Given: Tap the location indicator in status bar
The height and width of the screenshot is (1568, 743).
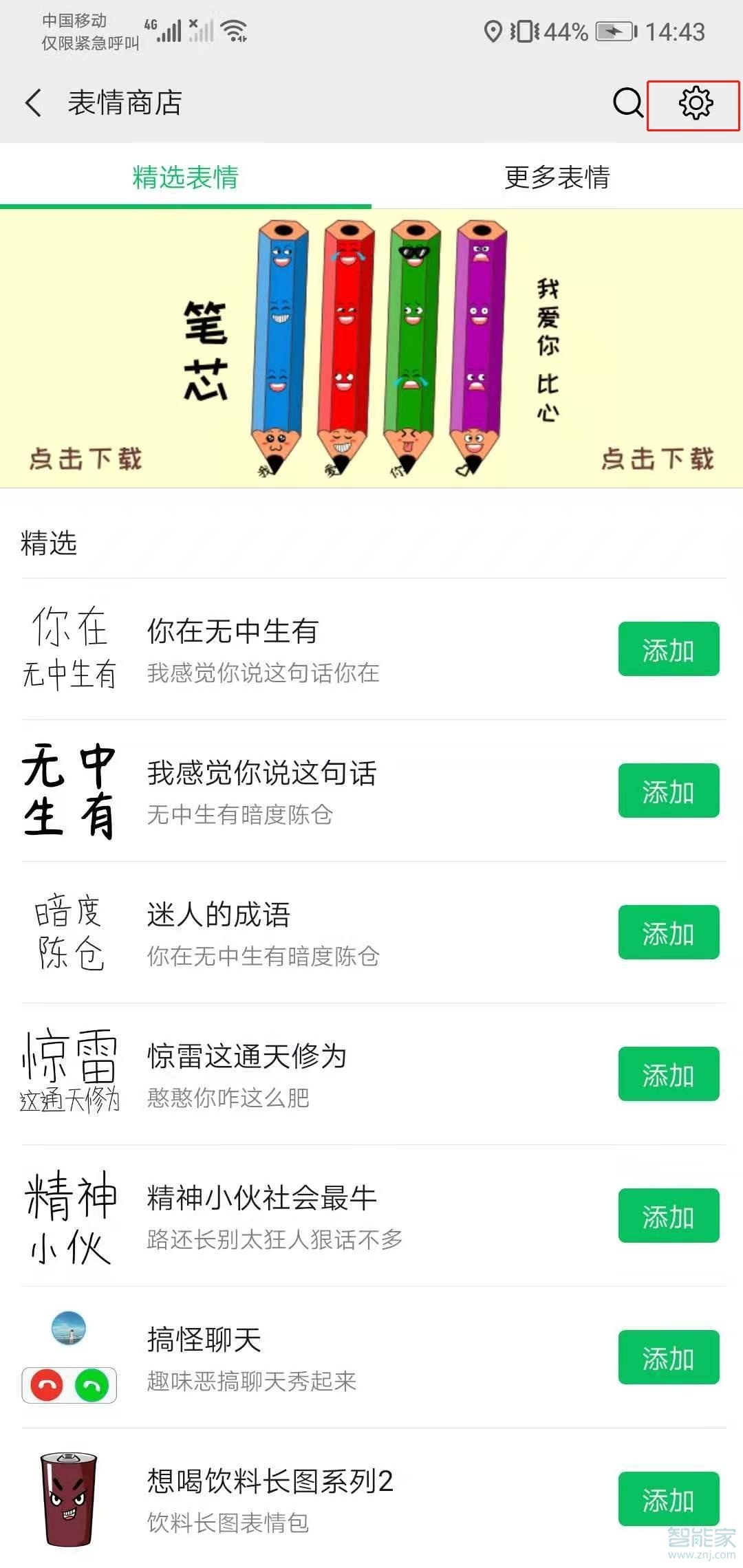Looking at the screenshot, I should point(494,30).
